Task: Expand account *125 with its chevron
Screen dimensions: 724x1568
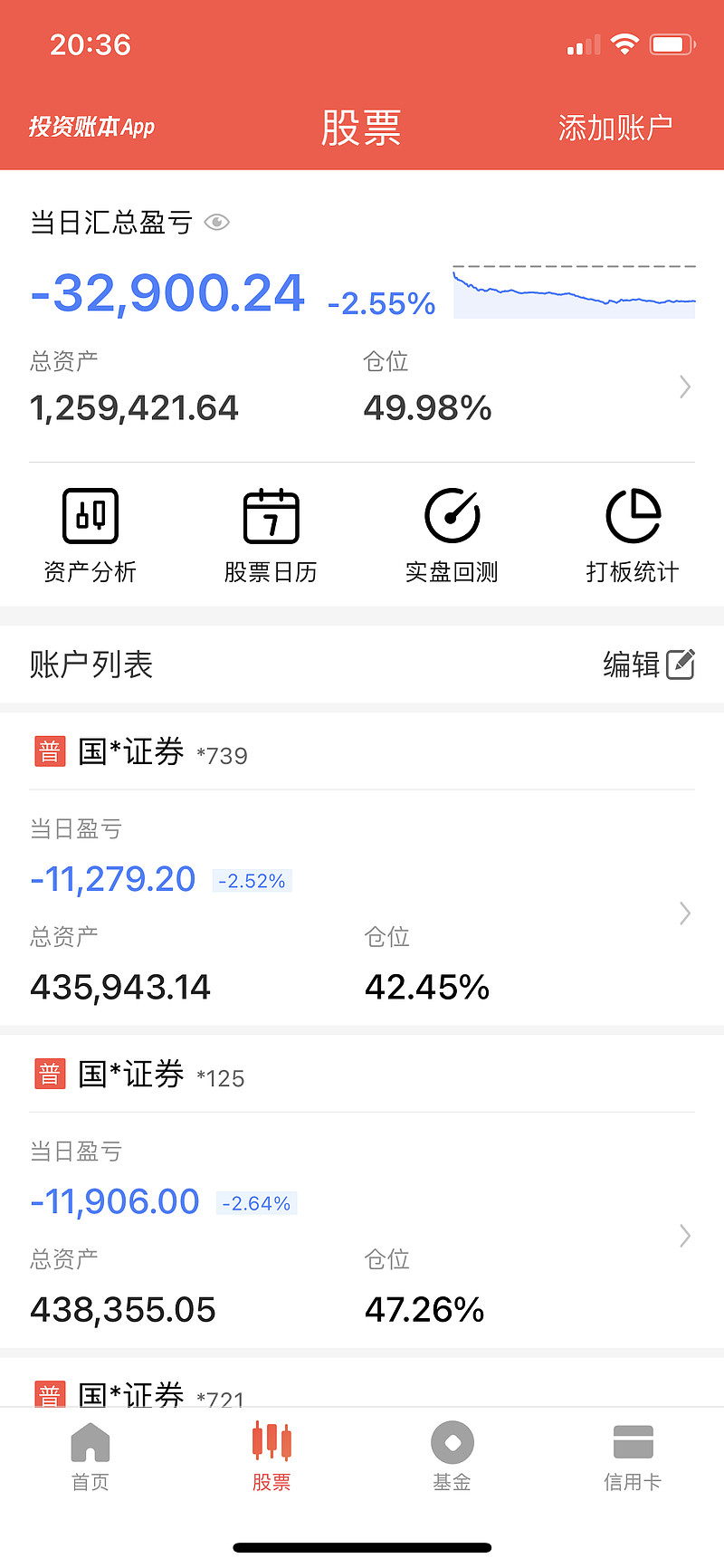Action: [x=685, y=1236]
